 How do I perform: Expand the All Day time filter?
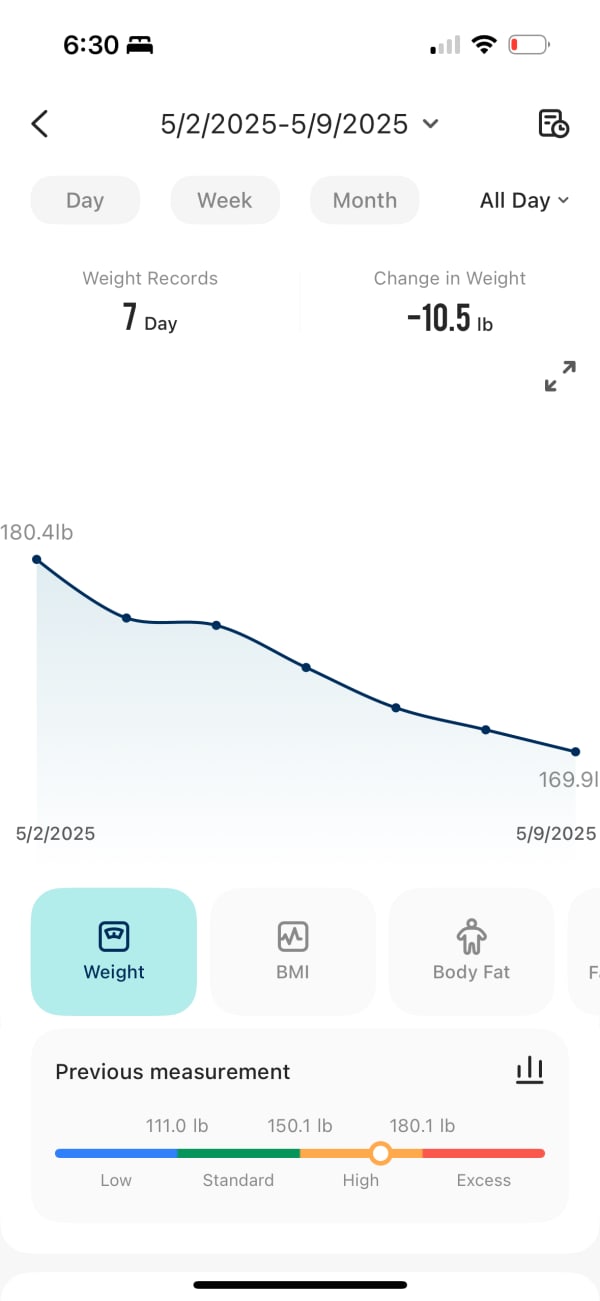(x=524, y=200)
